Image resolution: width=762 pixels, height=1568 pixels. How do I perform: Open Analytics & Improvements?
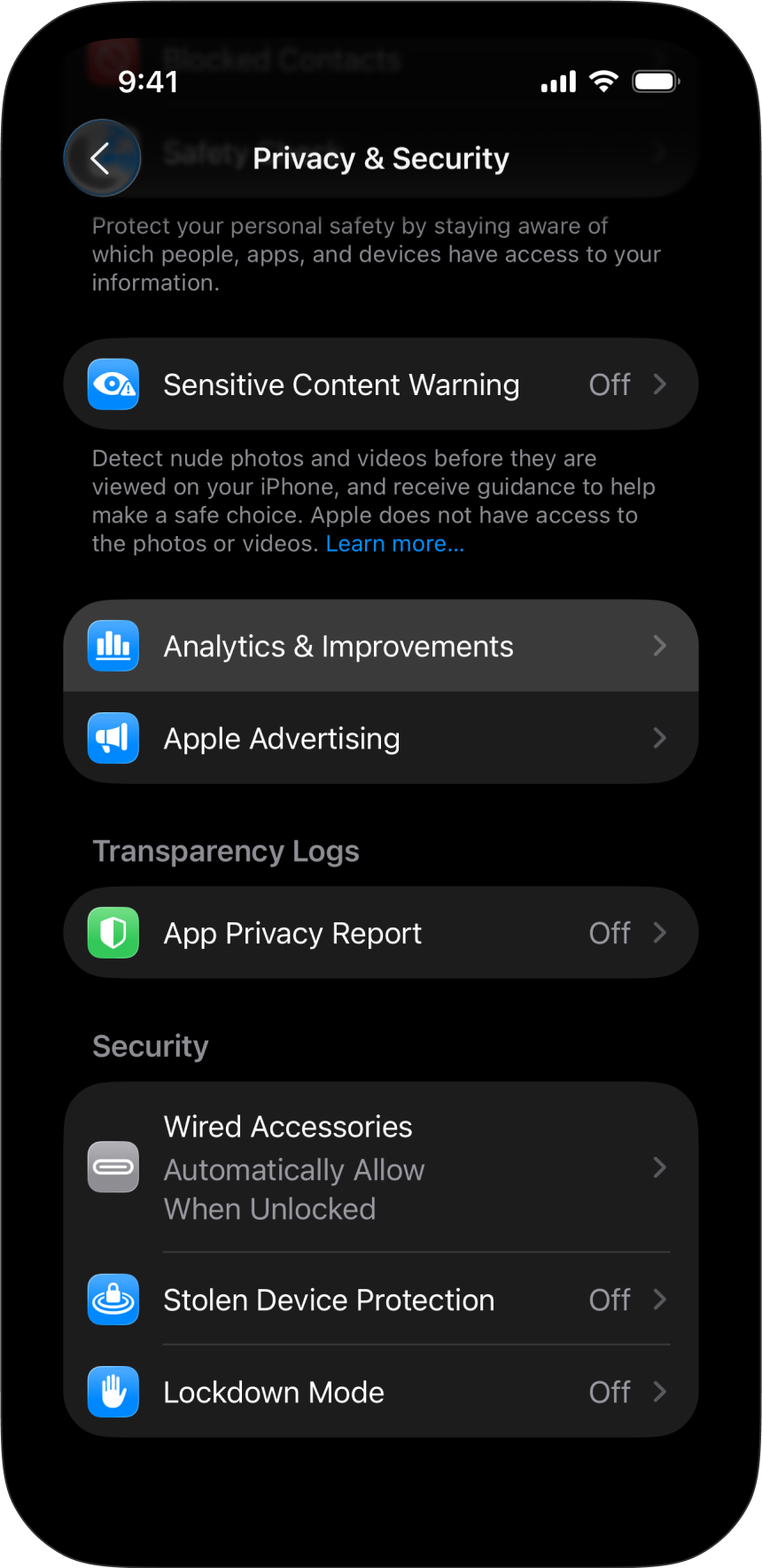381,647
